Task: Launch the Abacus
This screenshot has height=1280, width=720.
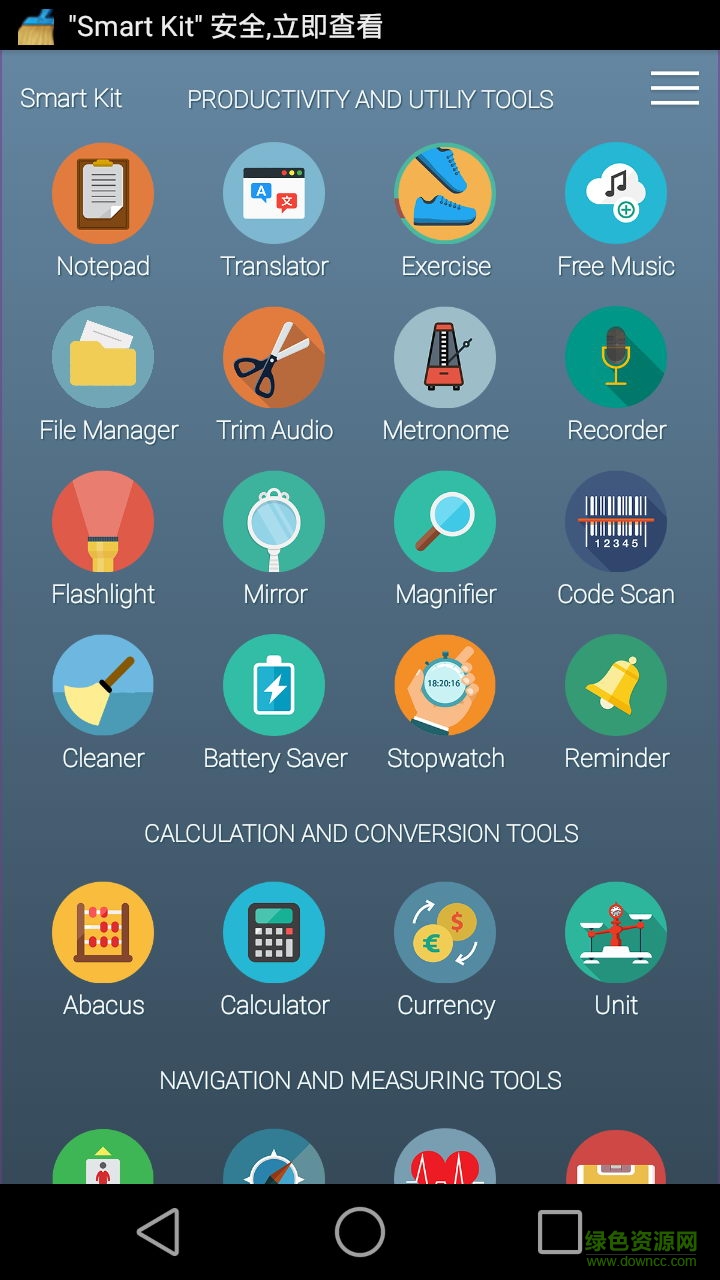Action: click(x=103, y=933)
